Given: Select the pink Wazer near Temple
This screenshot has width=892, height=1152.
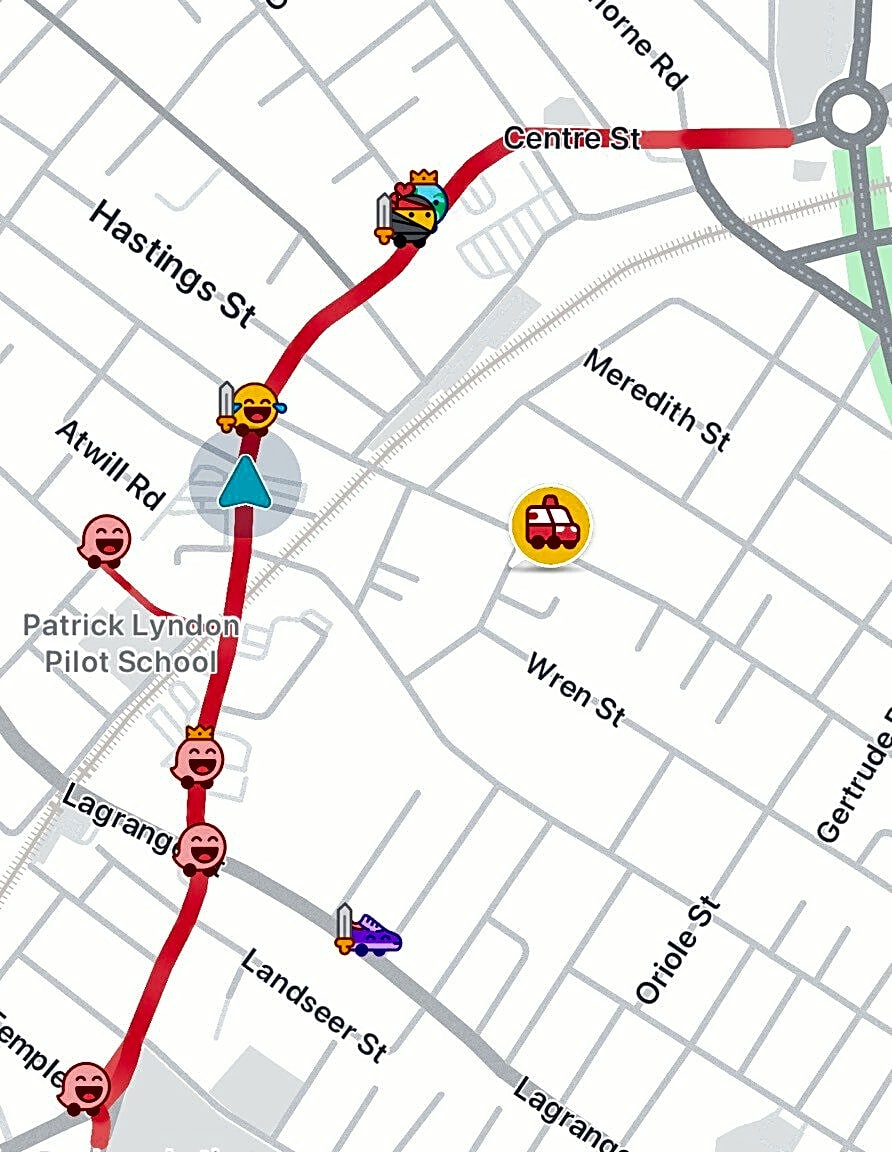Looking at the screenshot, I should click(x=85, y=1088).
